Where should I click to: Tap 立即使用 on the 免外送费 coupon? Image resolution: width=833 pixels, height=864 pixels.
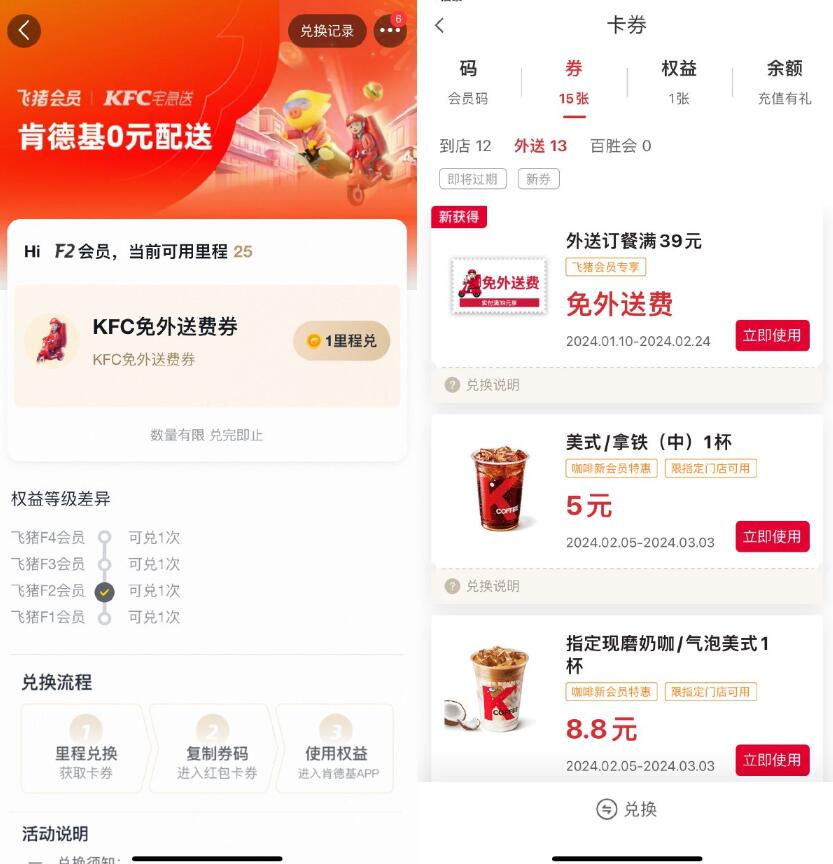772,336
